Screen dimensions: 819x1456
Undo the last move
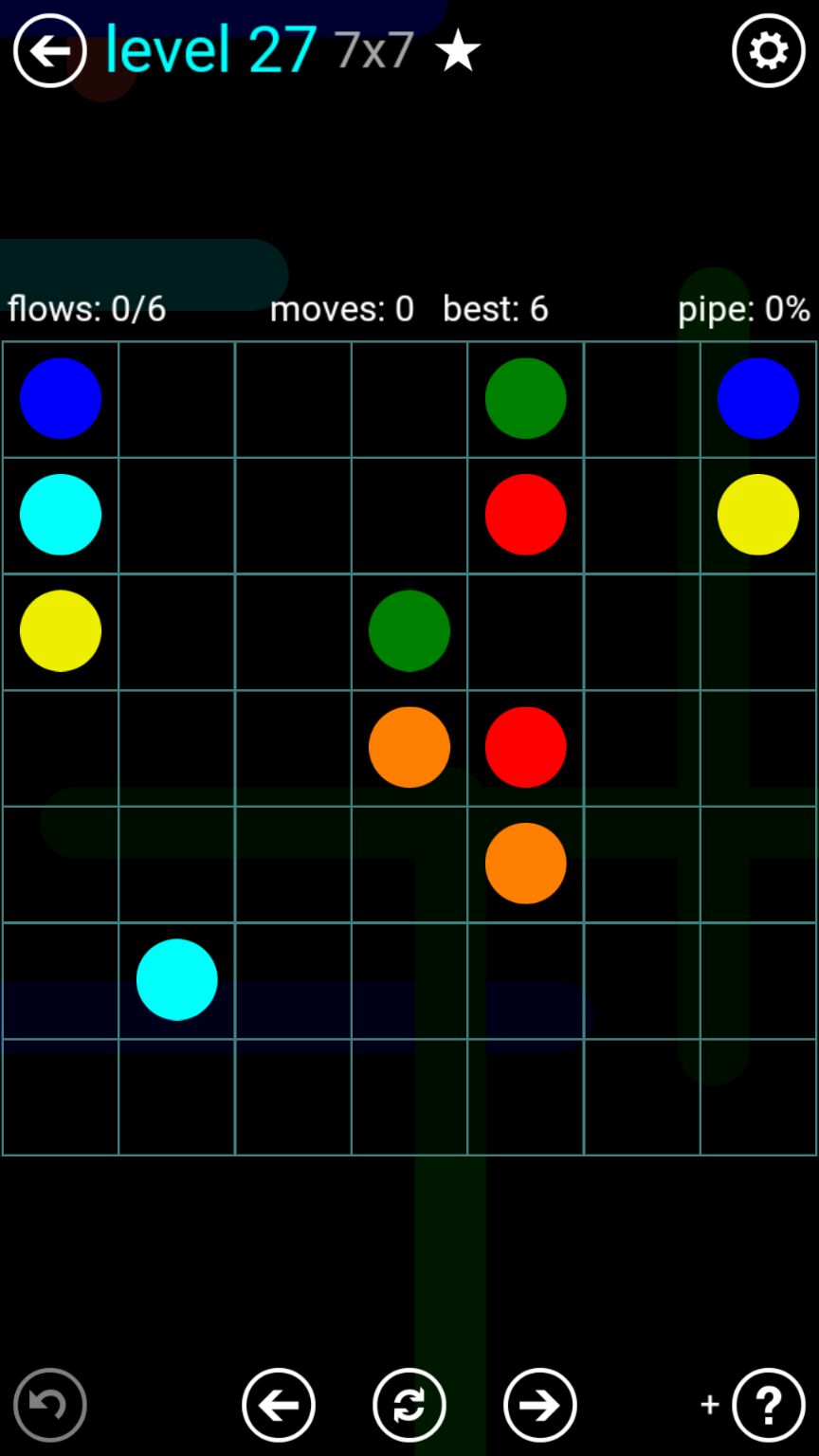[x=50, y=1404]
